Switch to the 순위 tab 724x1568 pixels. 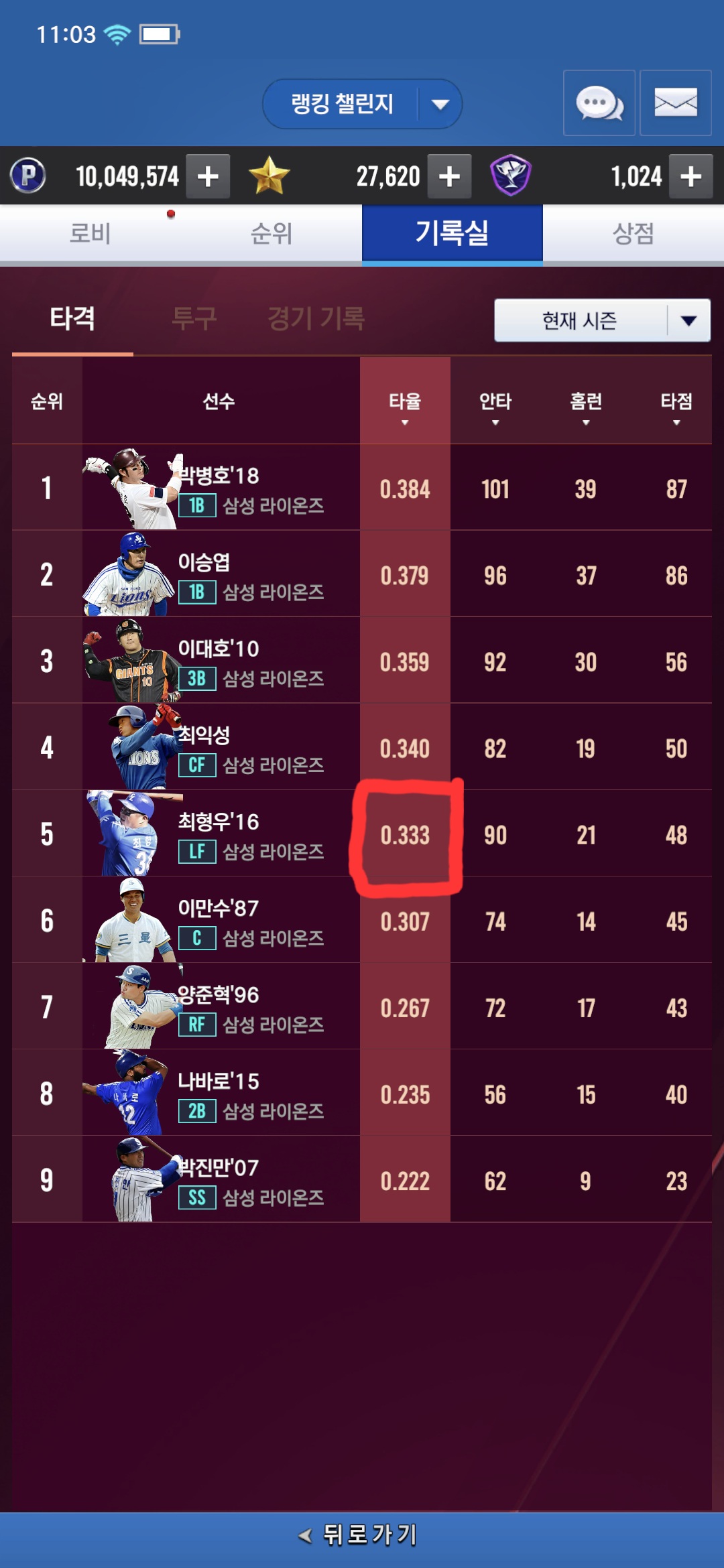(x=271, y=233)
